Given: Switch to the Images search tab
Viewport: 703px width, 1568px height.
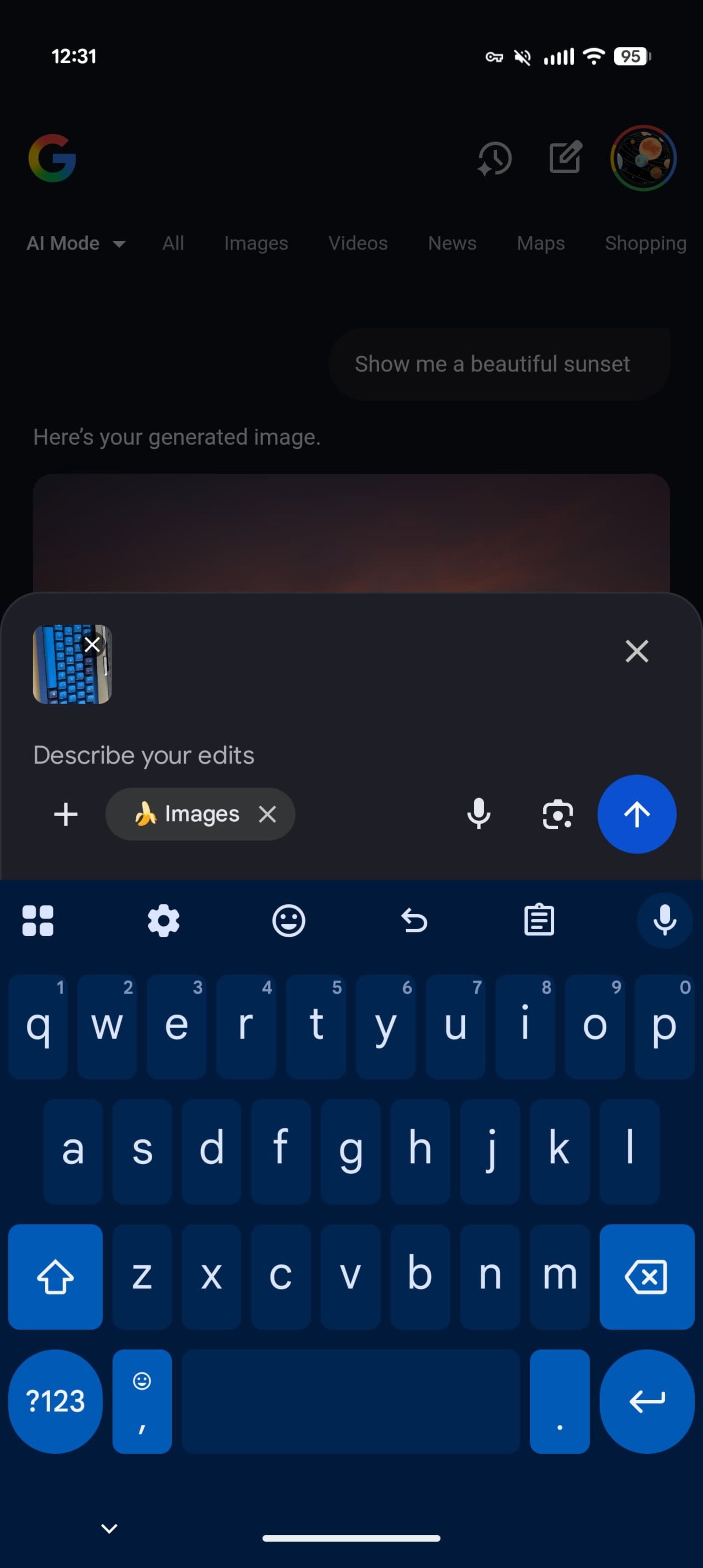Looking at the screenshot, I should [x=256, y=243].
